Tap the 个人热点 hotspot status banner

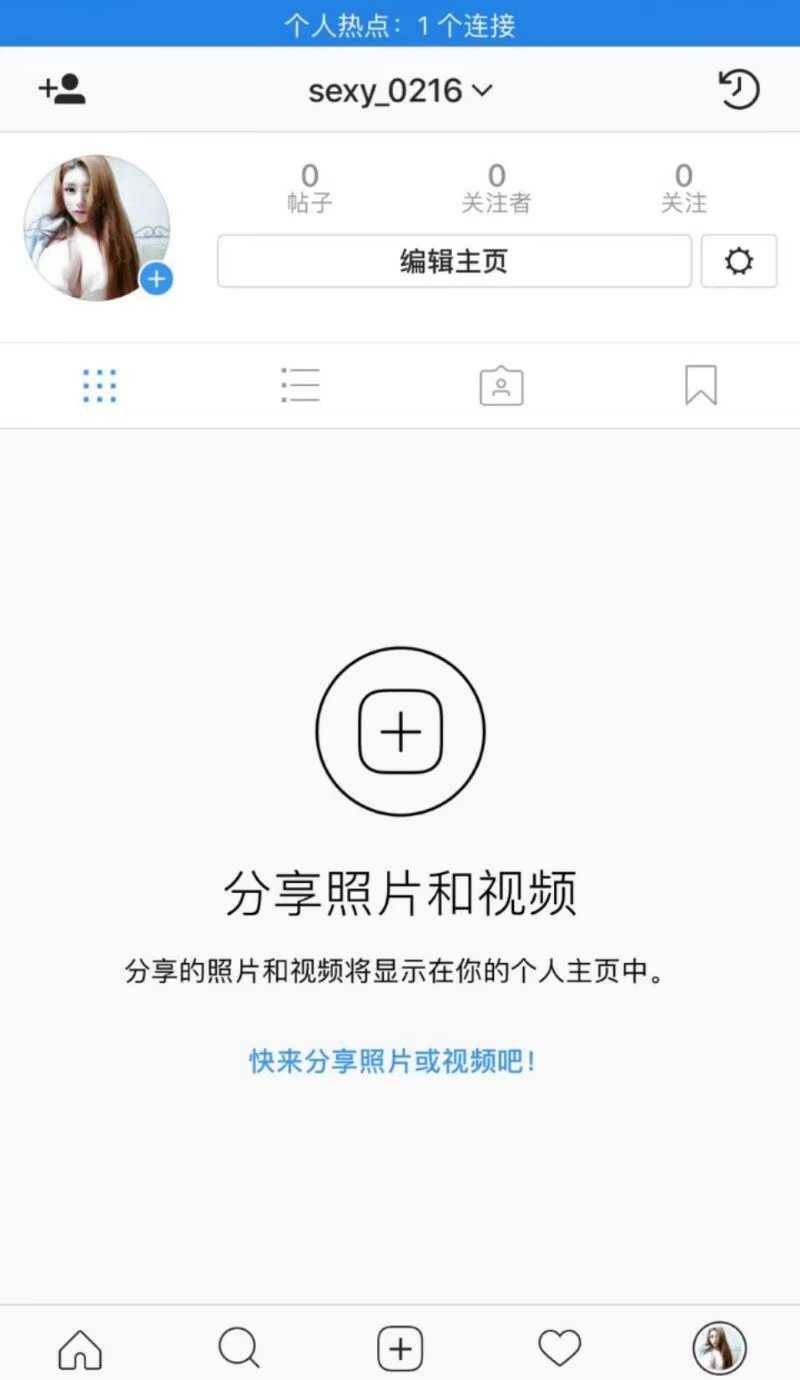click(x=400, y=23)
